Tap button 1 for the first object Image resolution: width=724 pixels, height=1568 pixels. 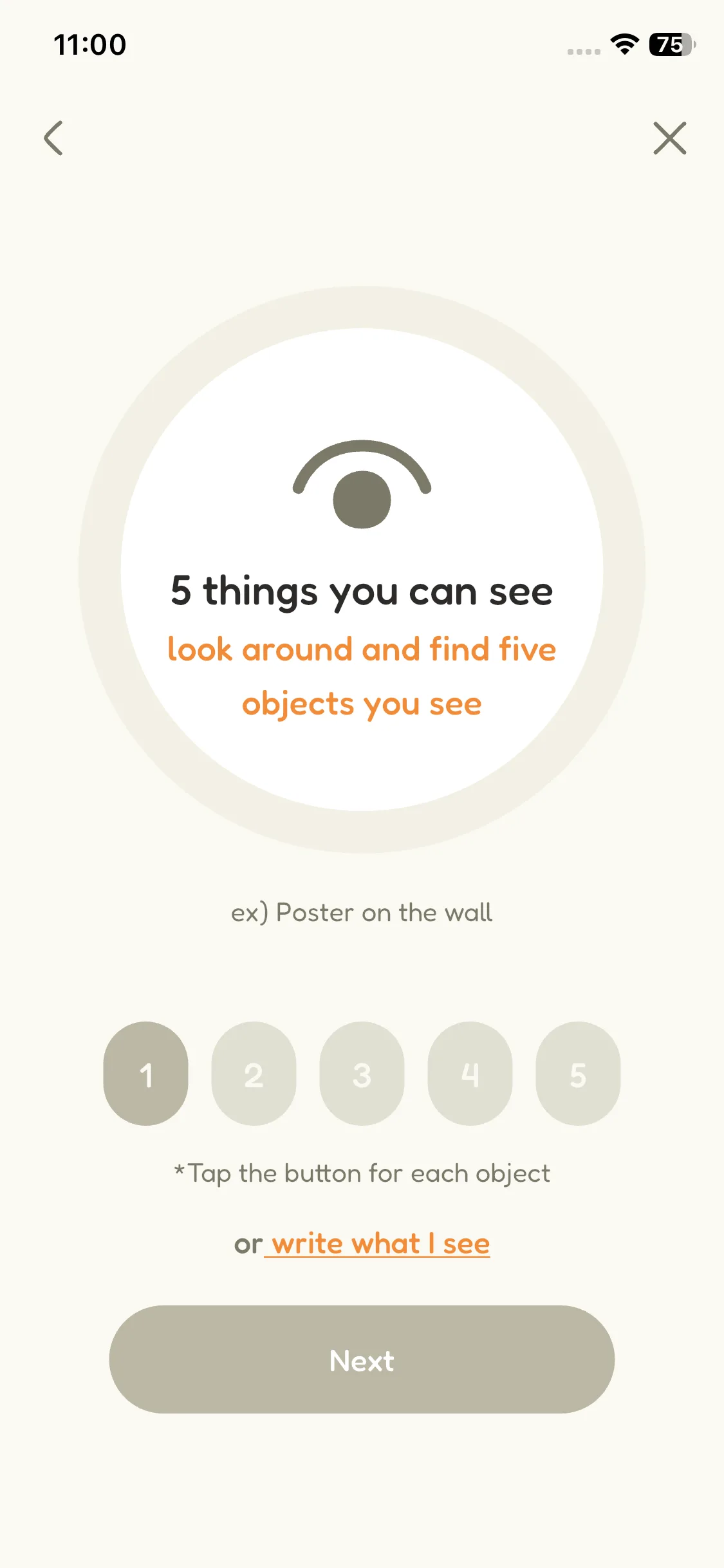click(x=146, y=1073)
